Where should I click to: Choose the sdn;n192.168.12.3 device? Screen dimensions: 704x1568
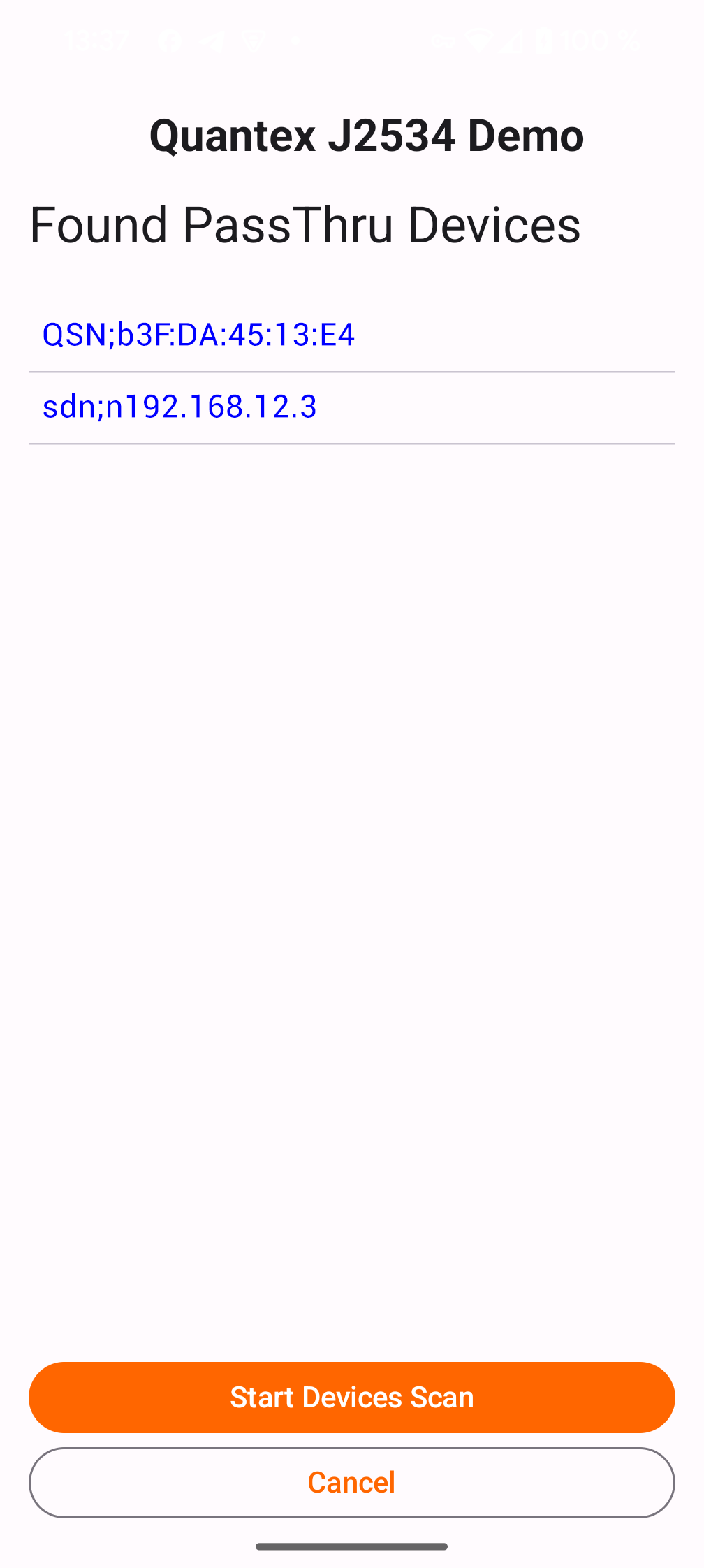[180, 407]
